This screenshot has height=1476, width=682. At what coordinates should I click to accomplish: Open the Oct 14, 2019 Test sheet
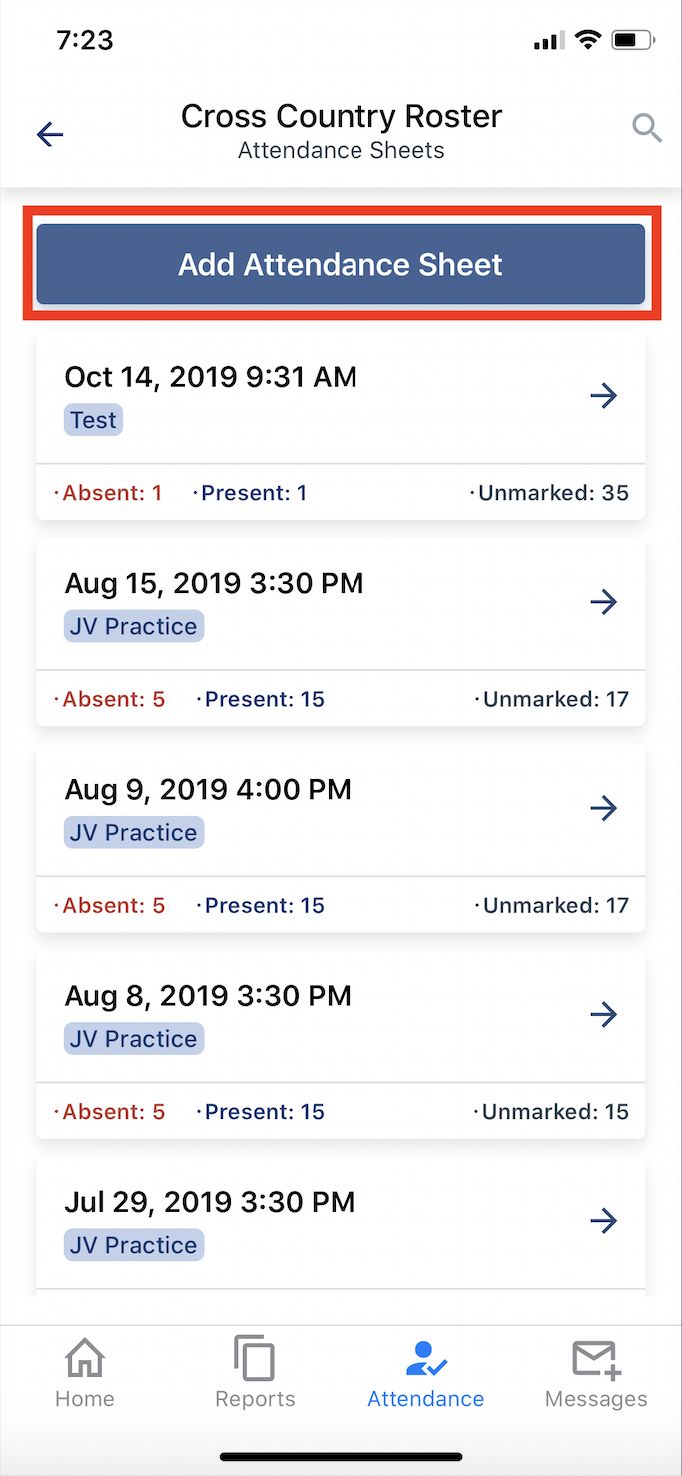pos(603,396)
